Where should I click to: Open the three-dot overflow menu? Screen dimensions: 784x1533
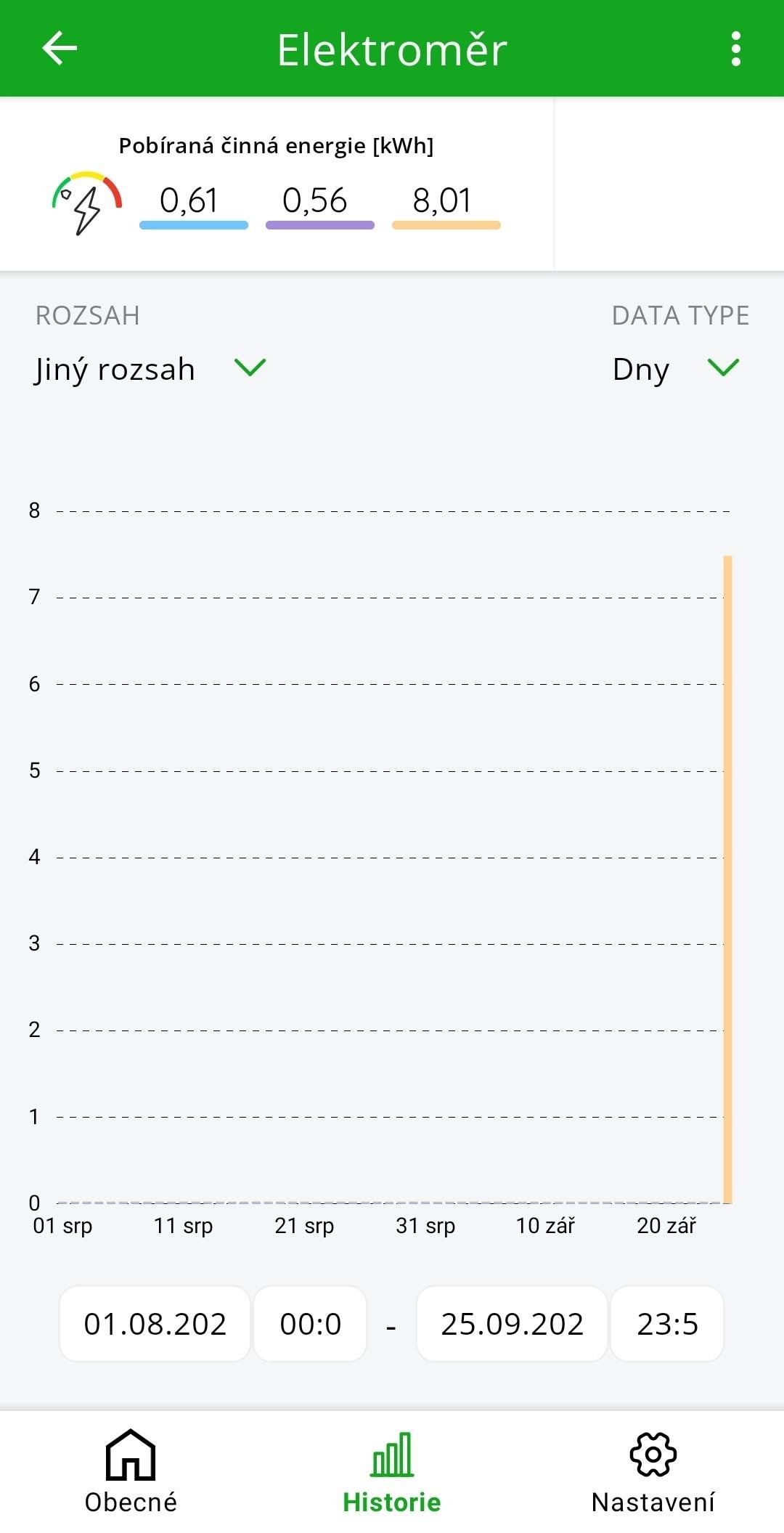pos(736,49)
